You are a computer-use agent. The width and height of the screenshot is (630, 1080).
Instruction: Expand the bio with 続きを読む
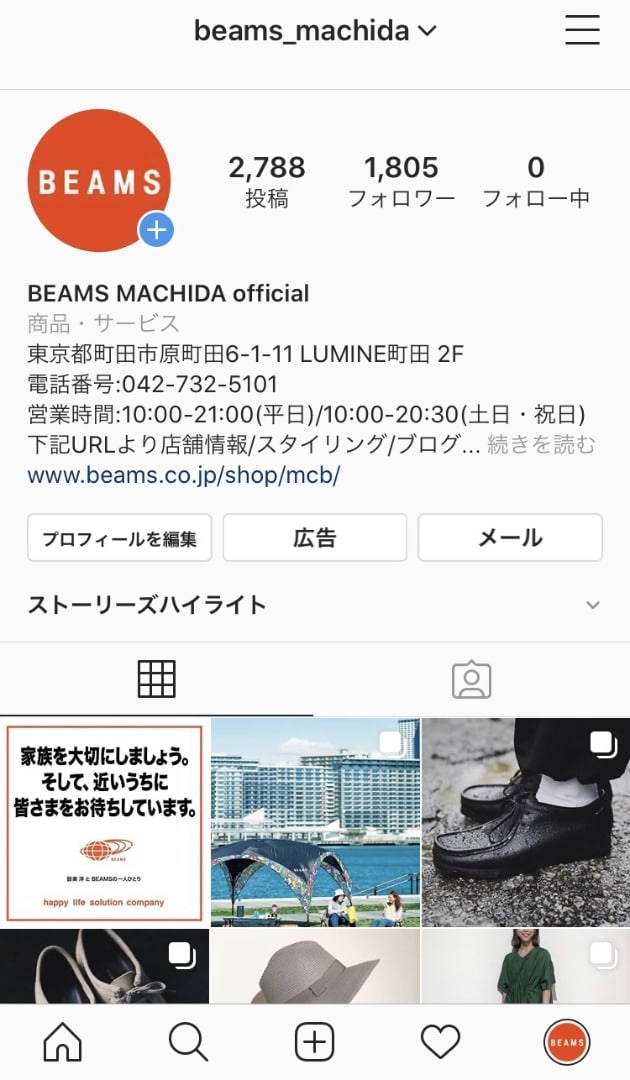coord(541,444)
